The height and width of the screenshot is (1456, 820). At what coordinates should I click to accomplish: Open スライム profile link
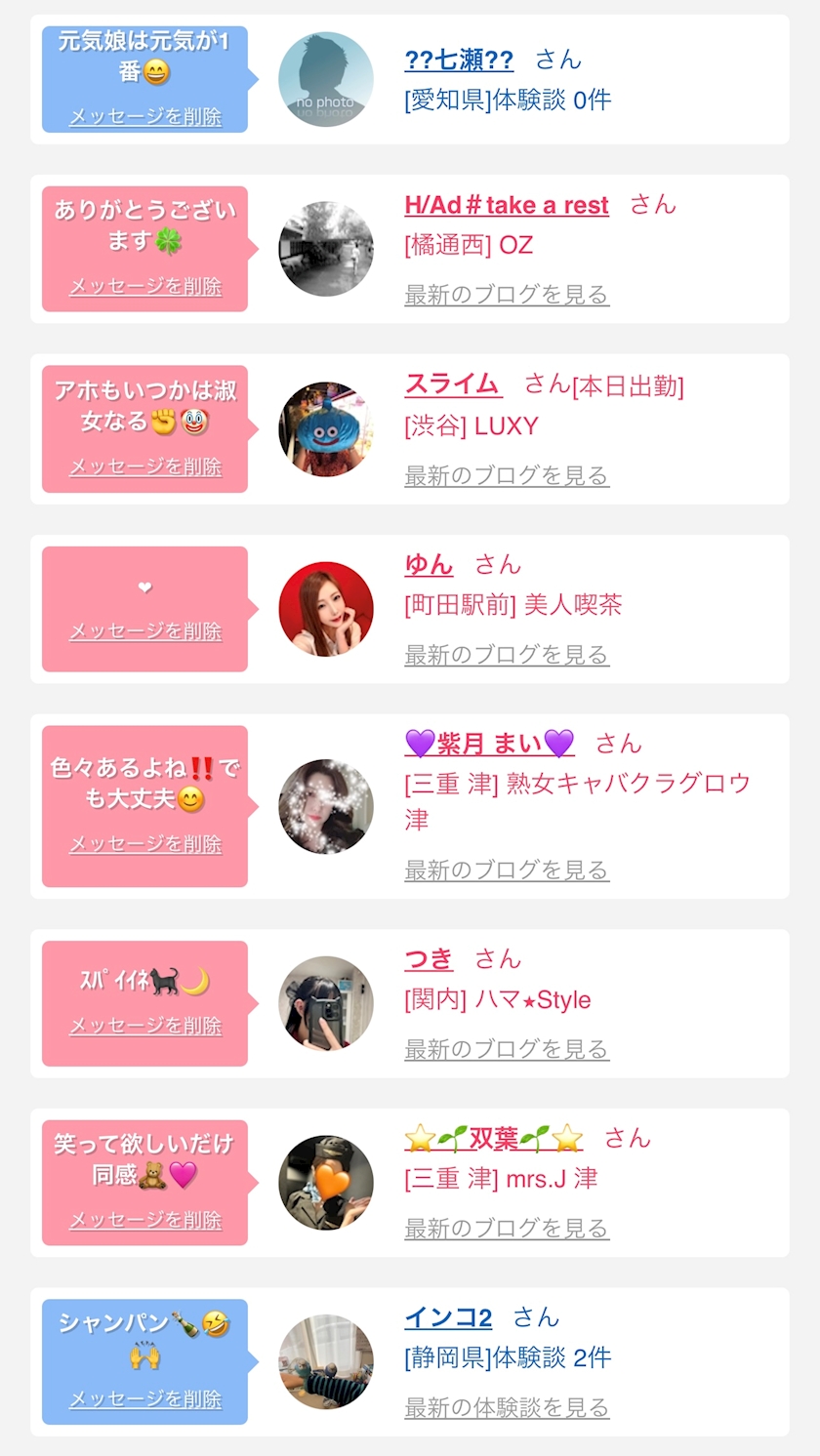coord(453,384)
